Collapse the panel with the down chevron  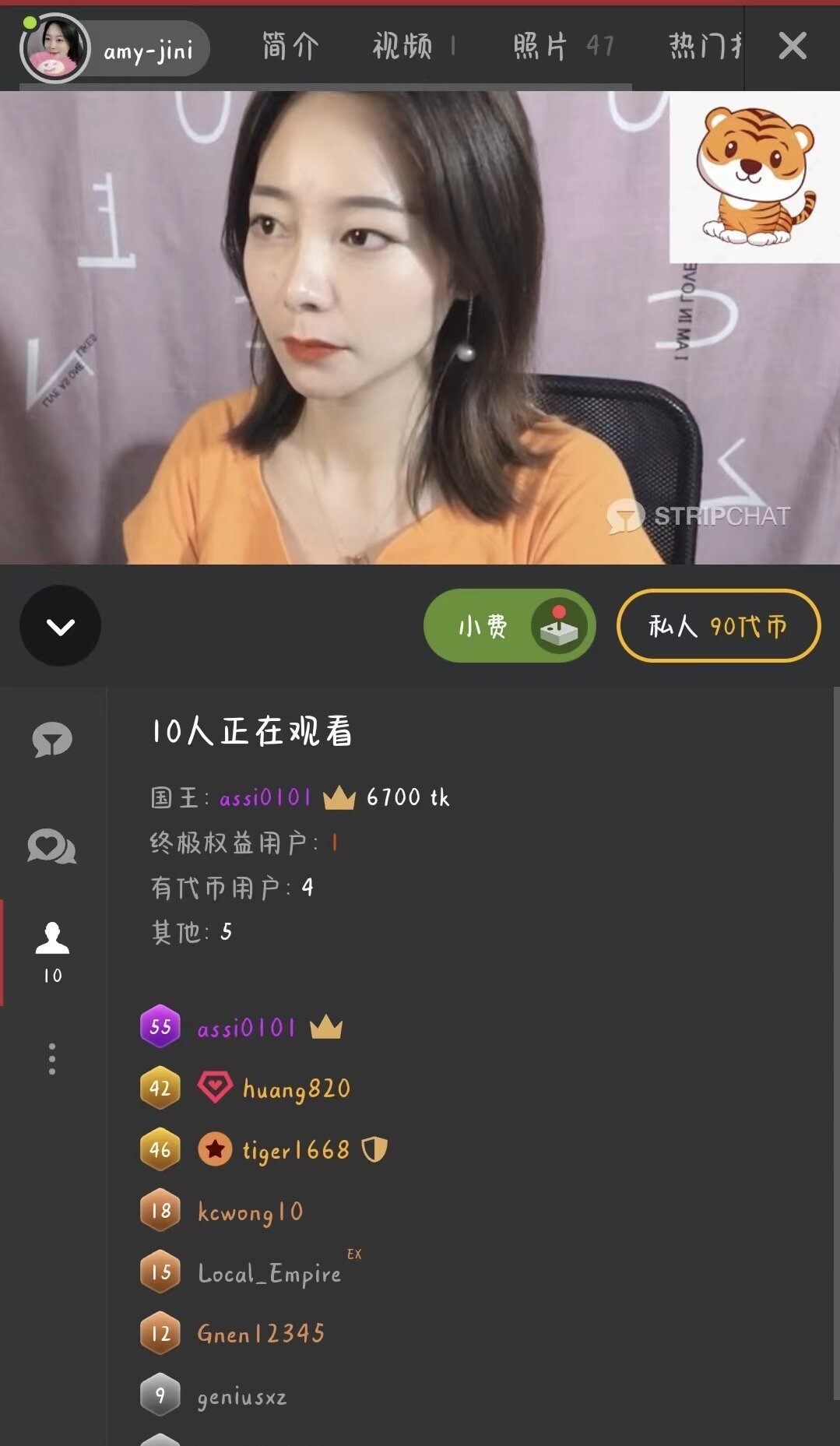60,626
